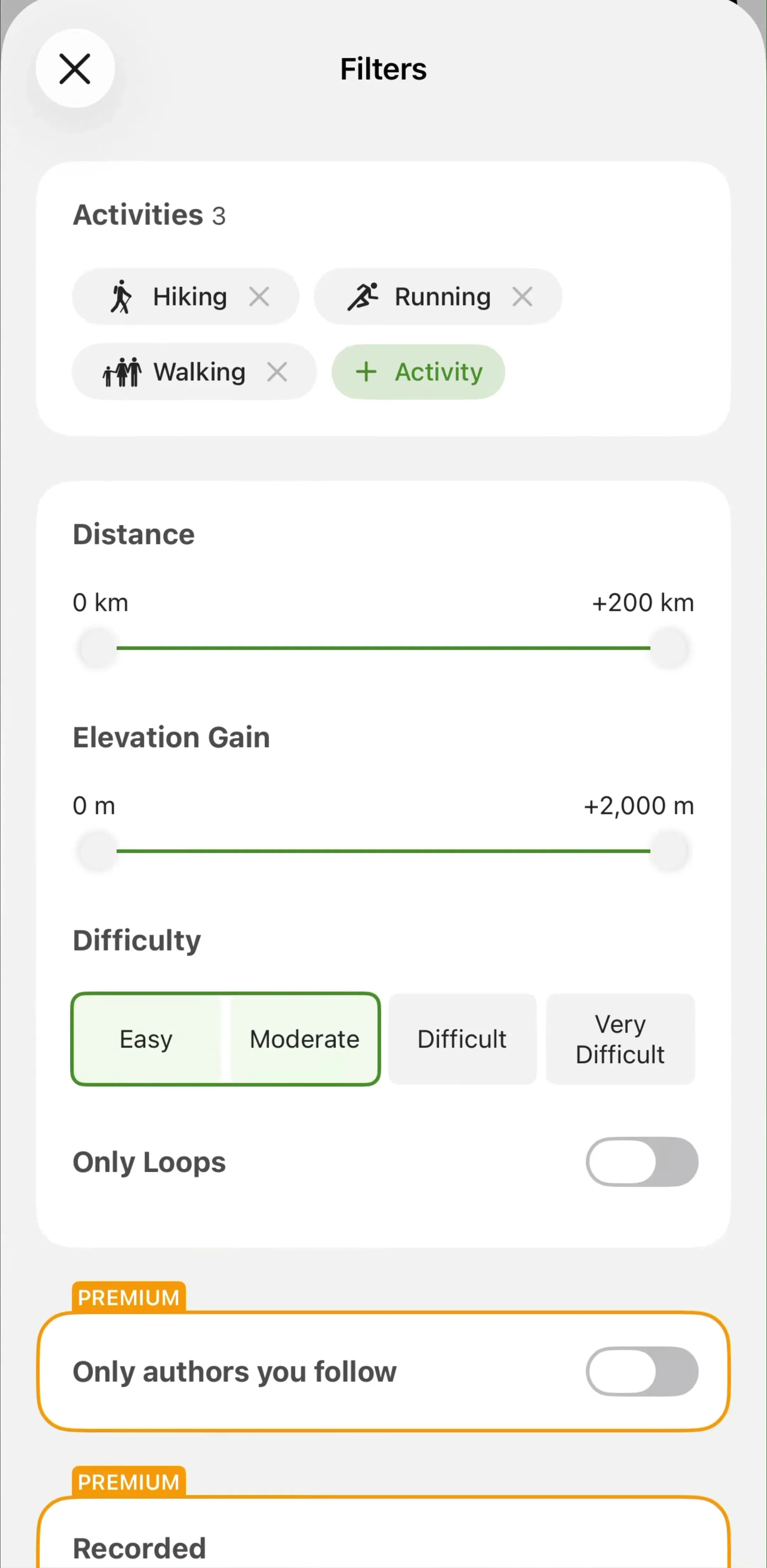
Task: Turn on Only authors you follow
Action: pyautogui.click(x=642, y=1371)
